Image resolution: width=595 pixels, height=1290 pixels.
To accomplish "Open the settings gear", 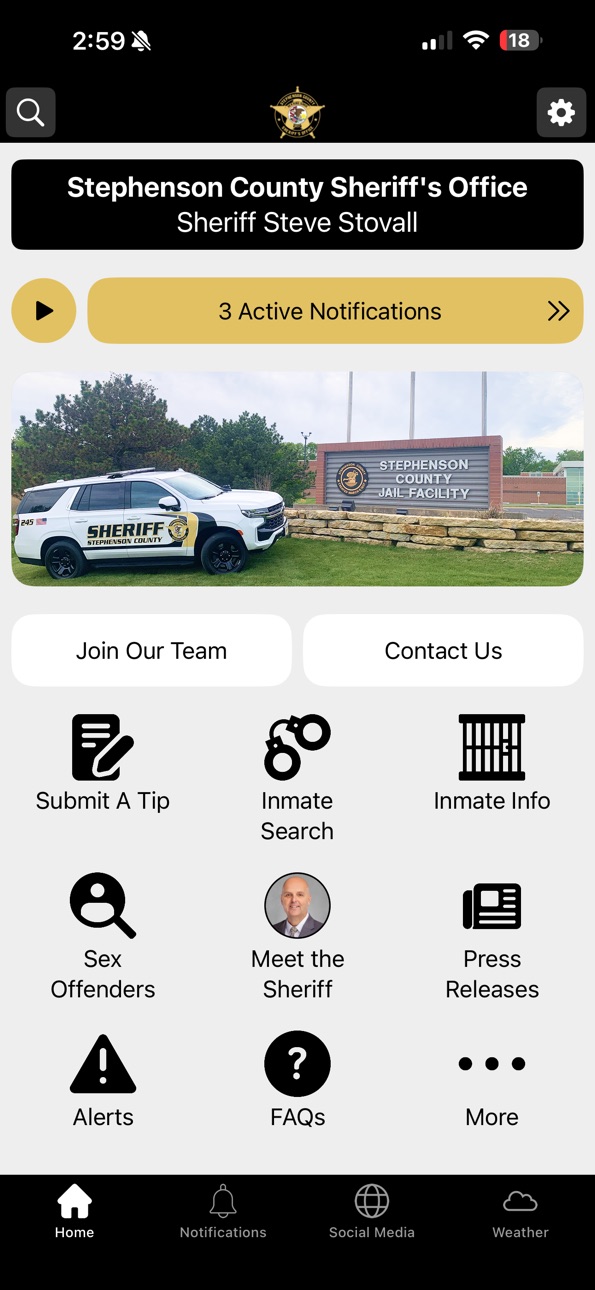I will (x=561, y=112).
